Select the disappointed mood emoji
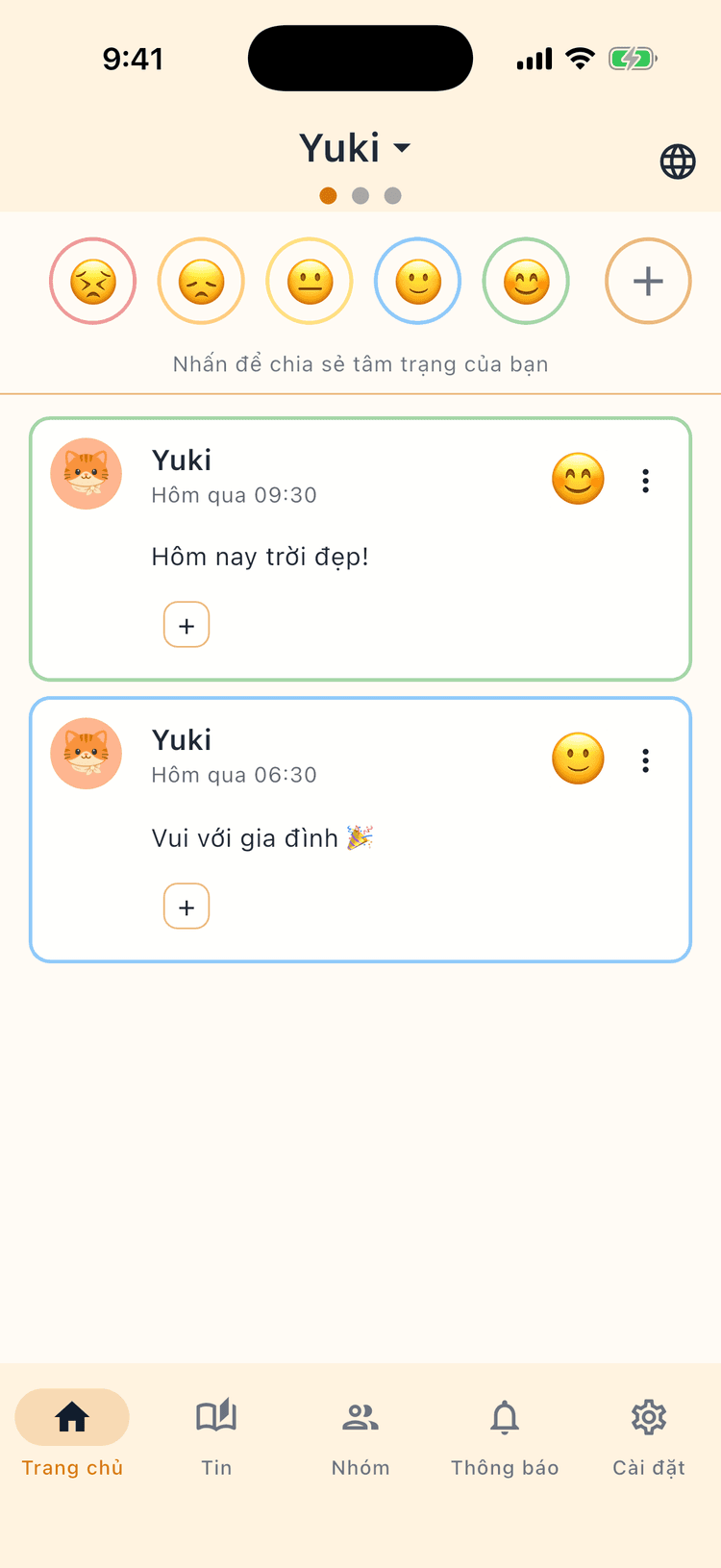 pyautogui.click(x=201, y=281)
